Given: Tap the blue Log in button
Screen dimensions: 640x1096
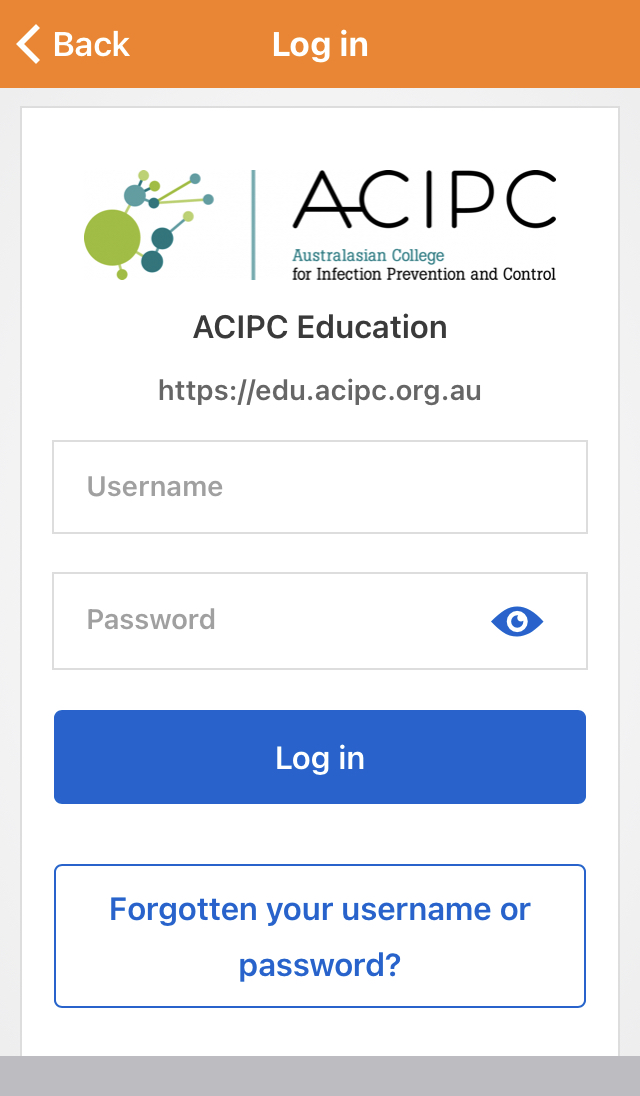Looking at the screenshot, I should click(x=320, y=757).
